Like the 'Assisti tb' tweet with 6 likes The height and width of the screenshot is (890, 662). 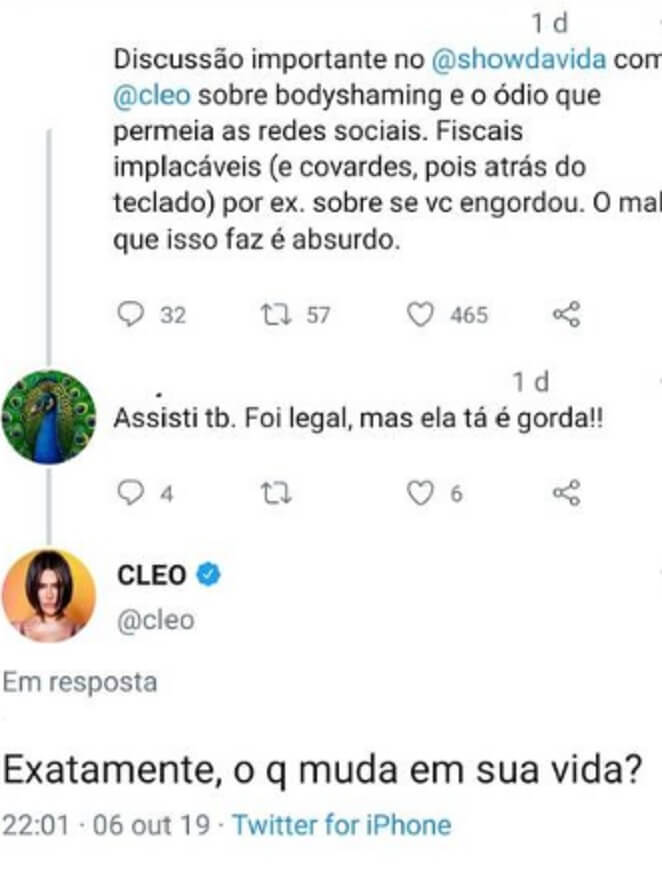point(423,493)
